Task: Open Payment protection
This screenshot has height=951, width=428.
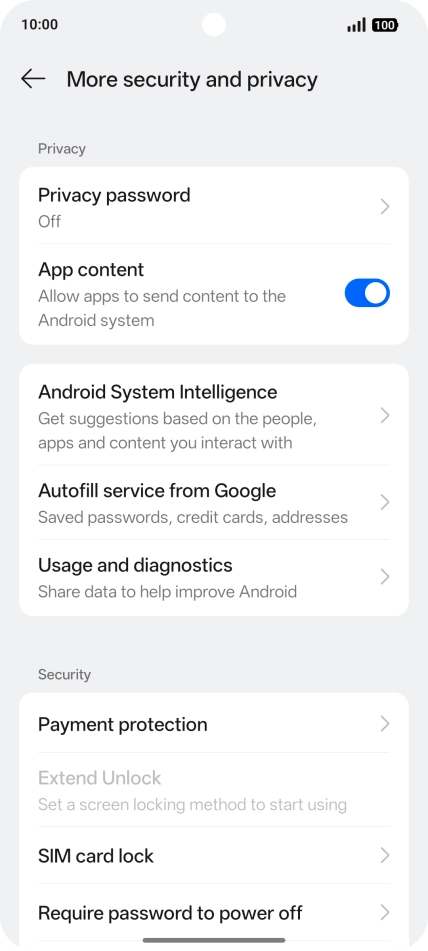Action: click(x=214, y=724)
